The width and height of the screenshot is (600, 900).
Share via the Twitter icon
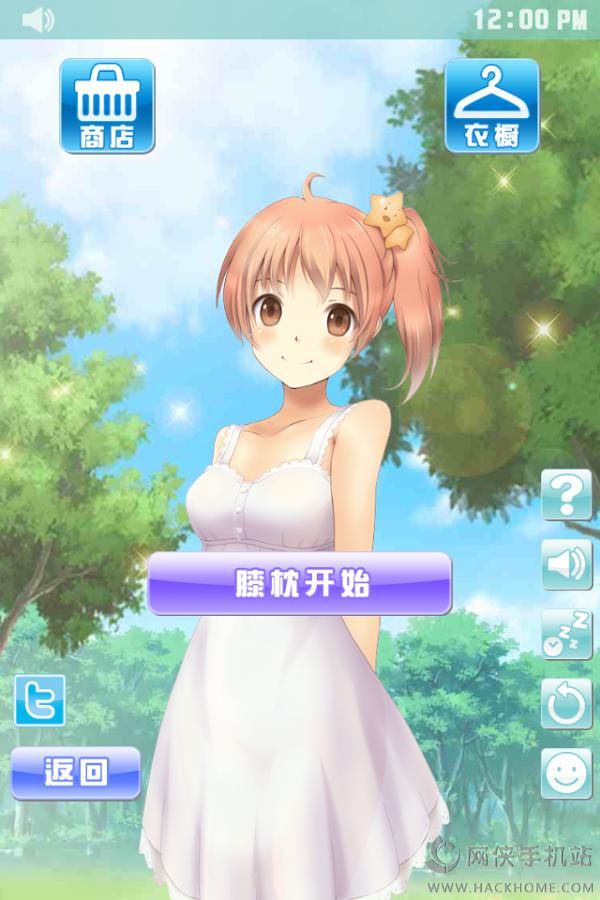39,700
